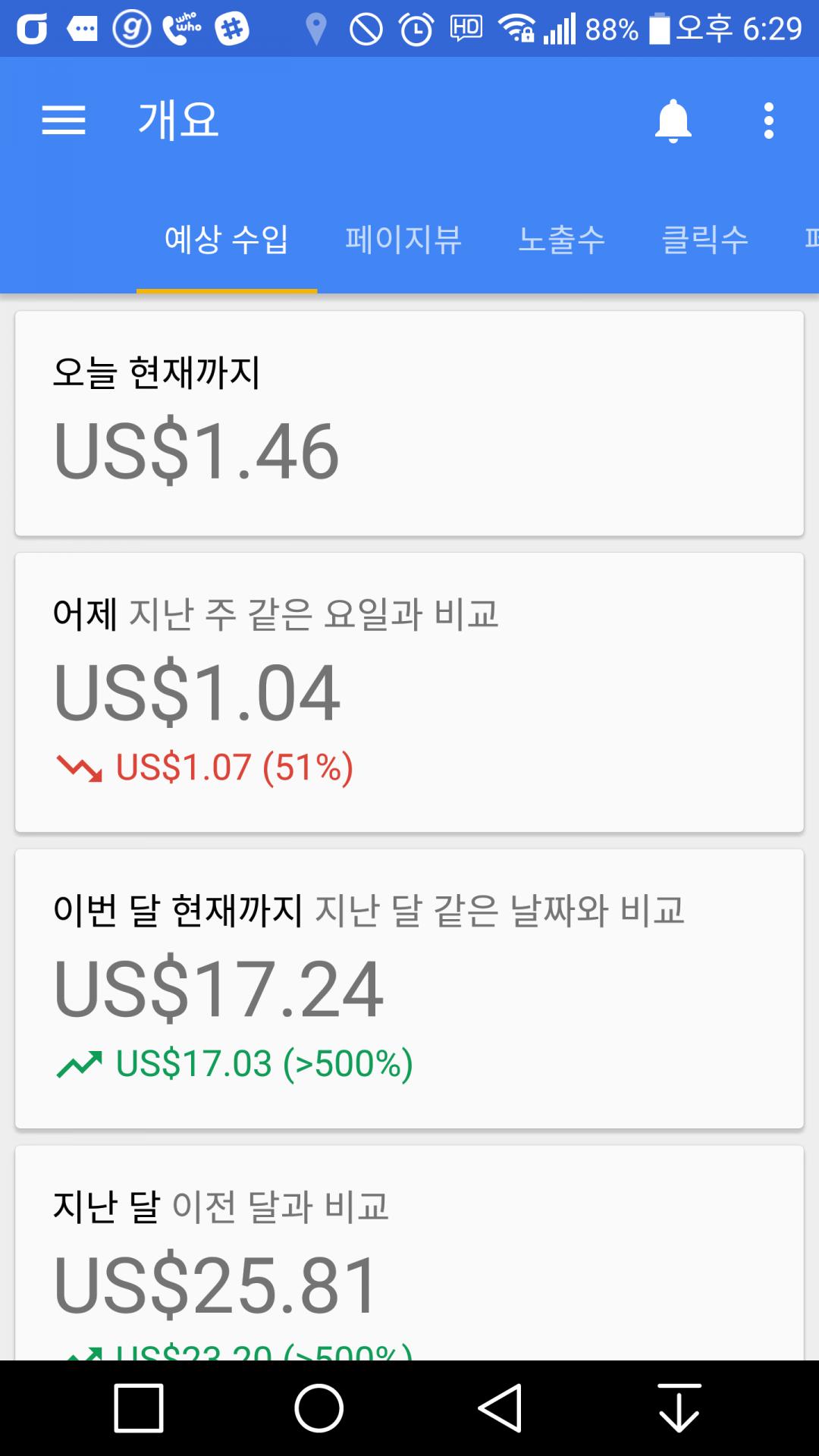Viewport: 819px width, 1456px height.
Task: Open the notifications bell
Action: [673, 121]
